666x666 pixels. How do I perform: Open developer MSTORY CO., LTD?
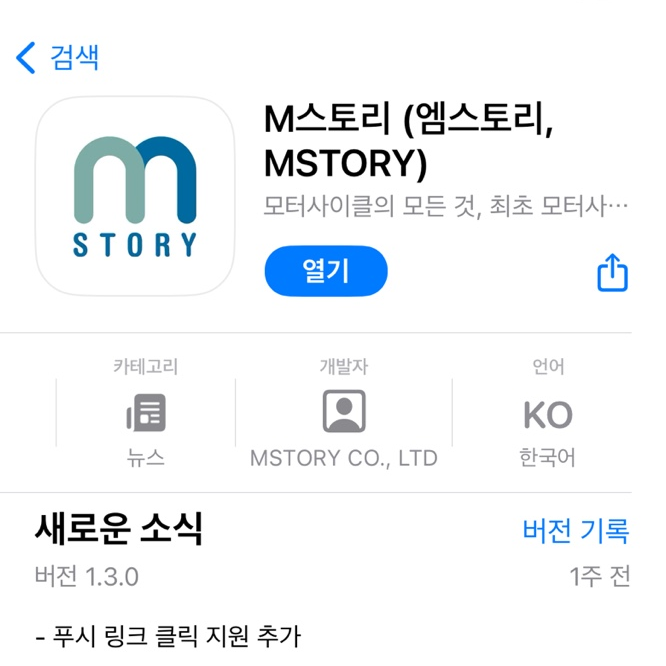pyautogui.click(x=344, y=413)
